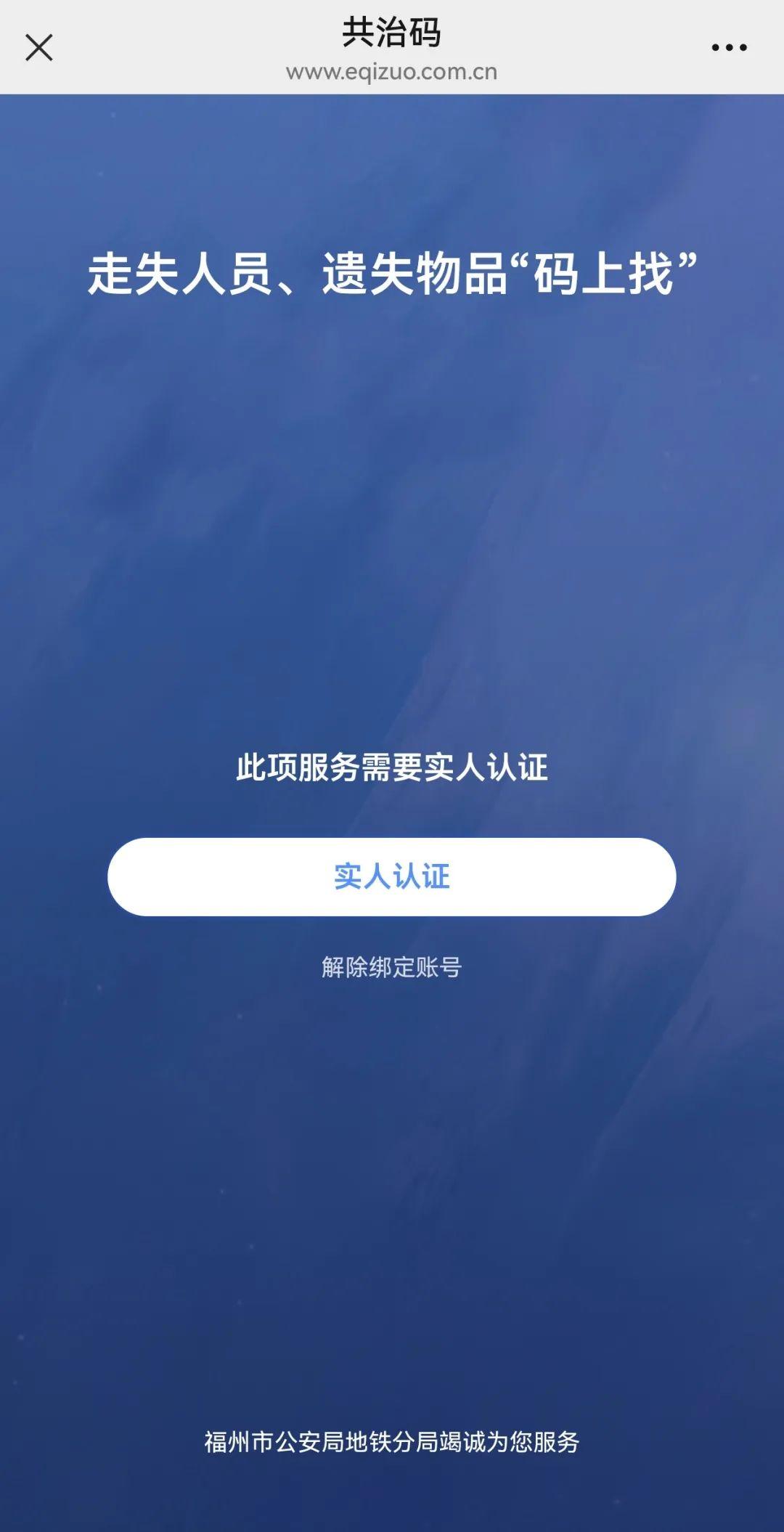Open the three-dot overflow menu
The height and width of the screenshot is (1532, 784).
pyautogui.click(x=729, y=48)
